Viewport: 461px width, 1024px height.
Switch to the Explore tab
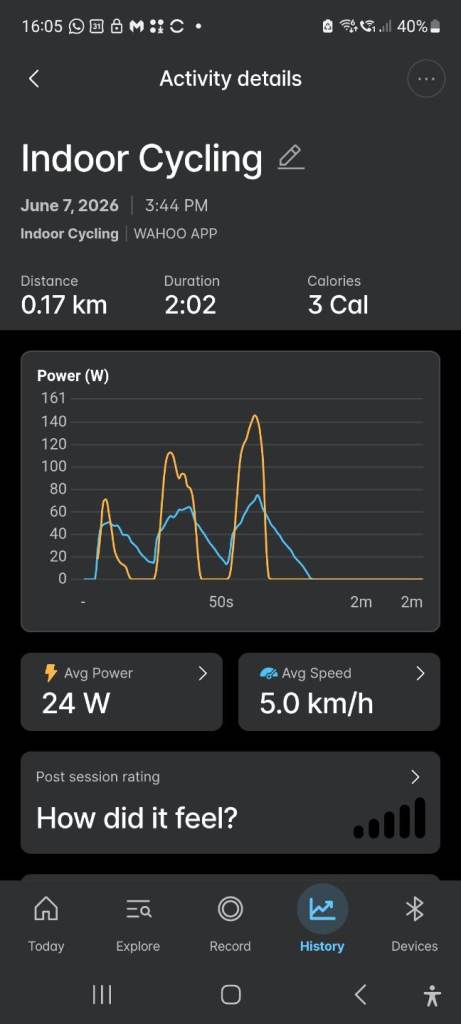point(138,923)
